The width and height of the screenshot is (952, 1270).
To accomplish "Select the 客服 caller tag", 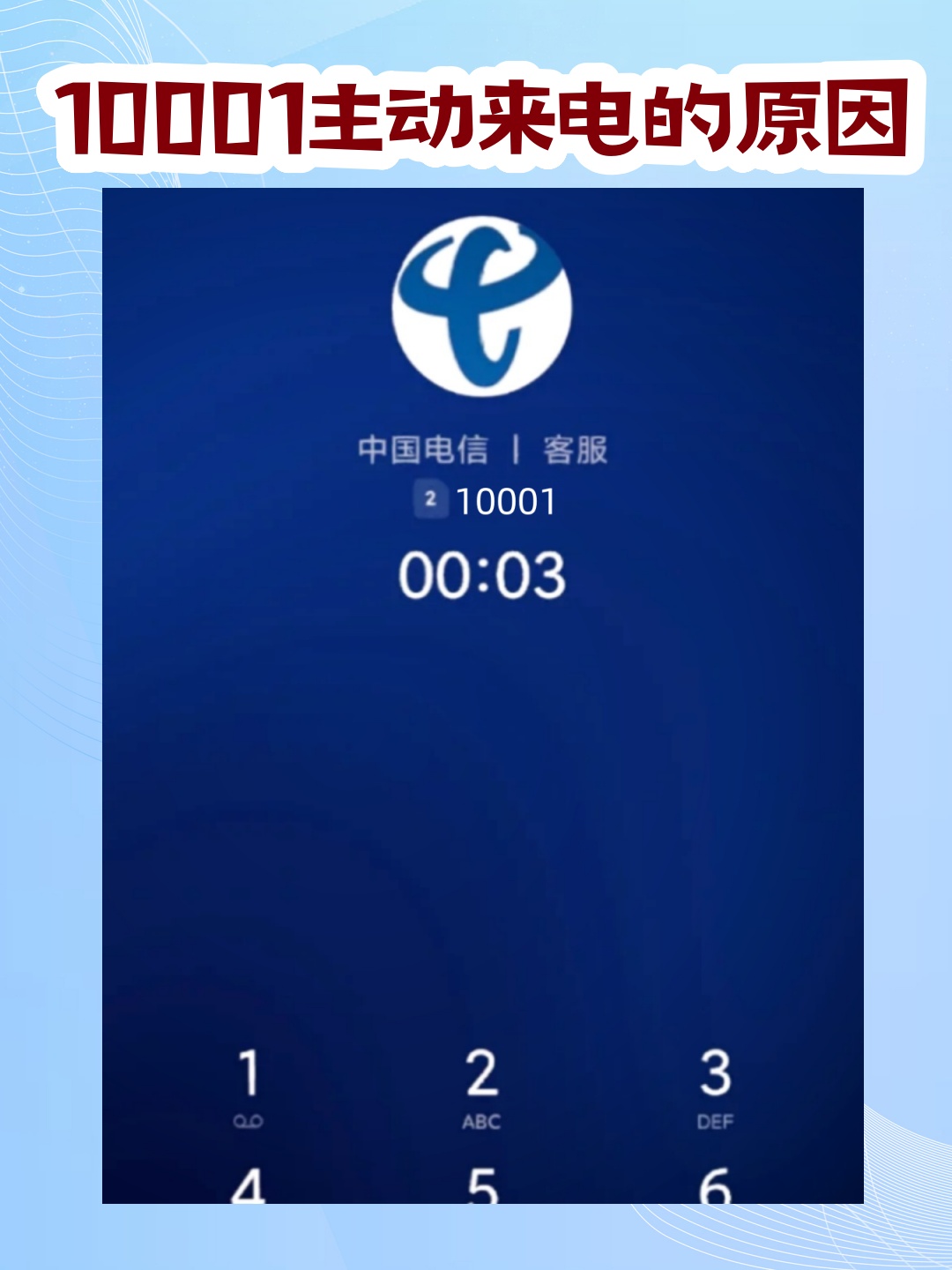I will tap(576, 448).
